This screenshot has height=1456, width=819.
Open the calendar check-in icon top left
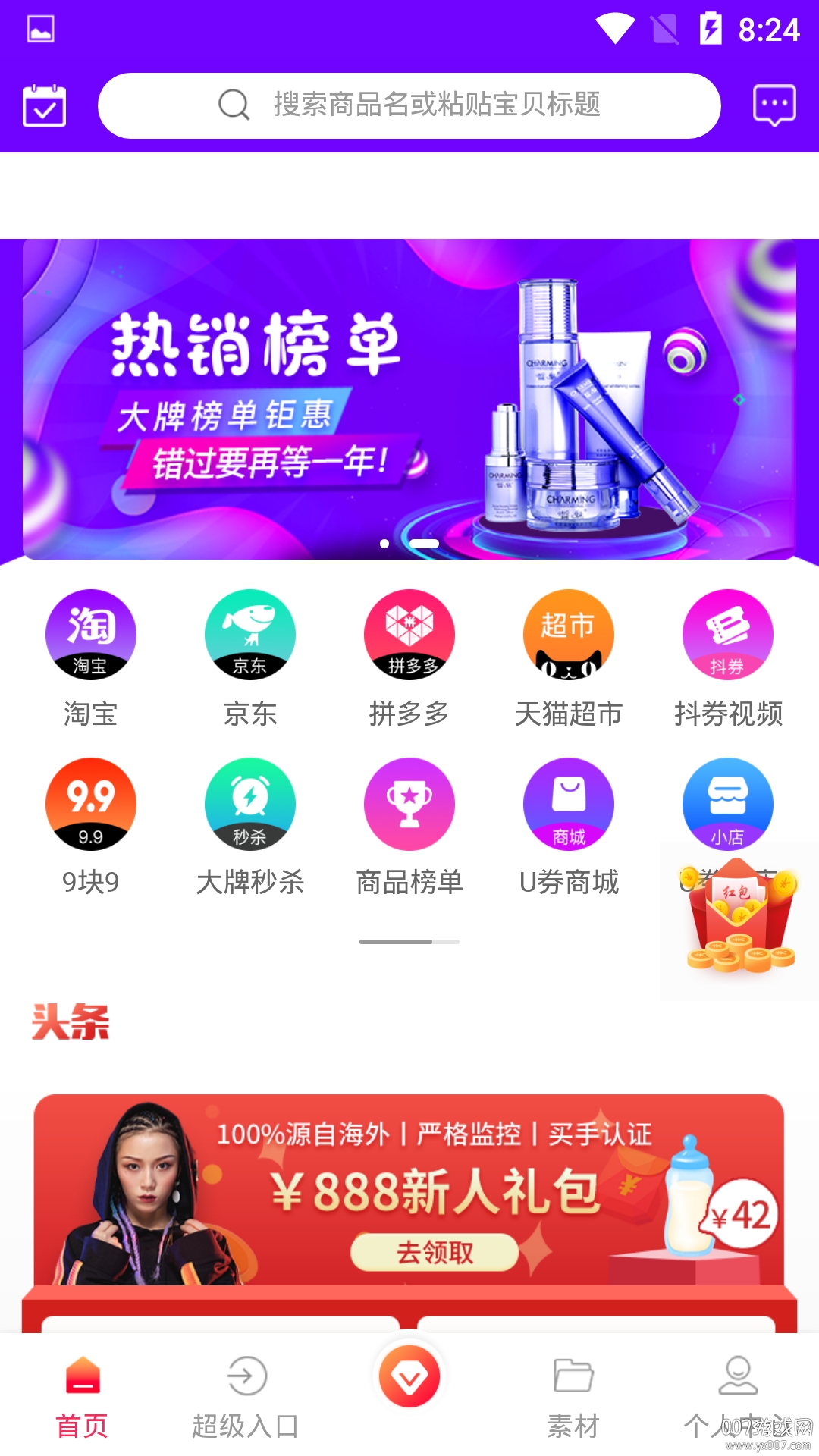pos(43,105)
